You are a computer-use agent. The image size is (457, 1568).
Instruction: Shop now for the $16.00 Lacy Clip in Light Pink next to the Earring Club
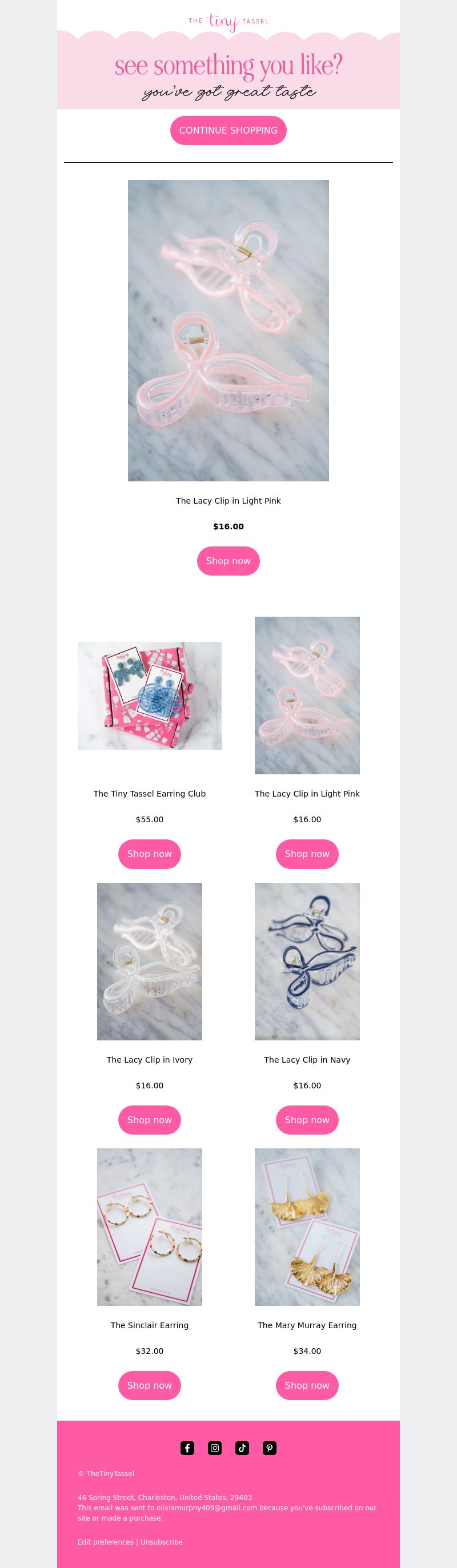point(307,854)
